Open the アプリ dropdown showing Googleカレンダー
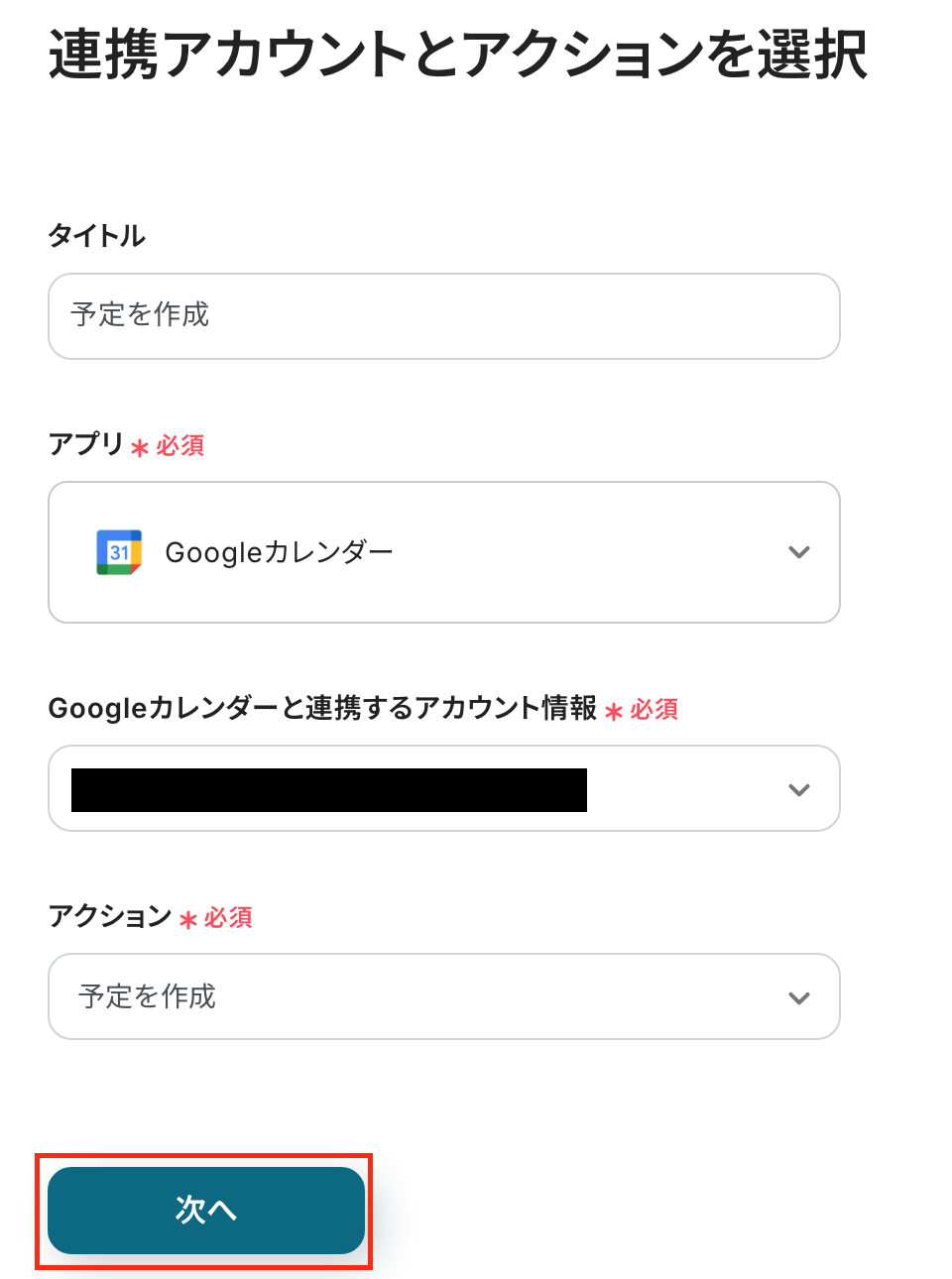Image resolution: width=952 pixels, height=1279 pixels. (x=443, y=552)
